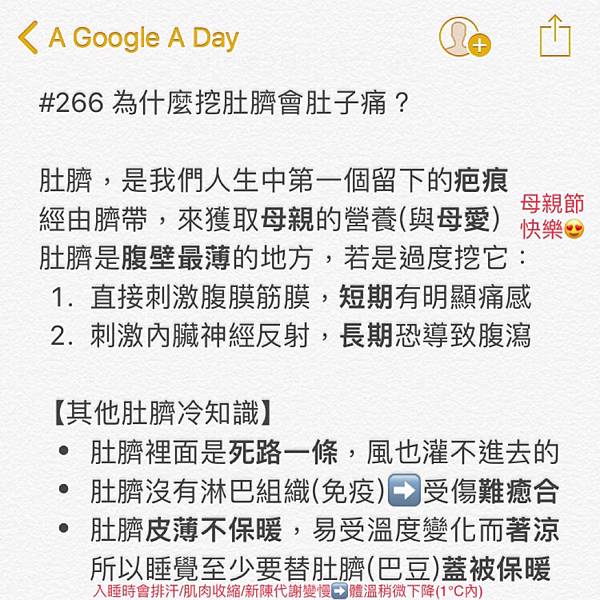Add people to this note
Viewport: 600px width, 600px height.
pos(463,37)
